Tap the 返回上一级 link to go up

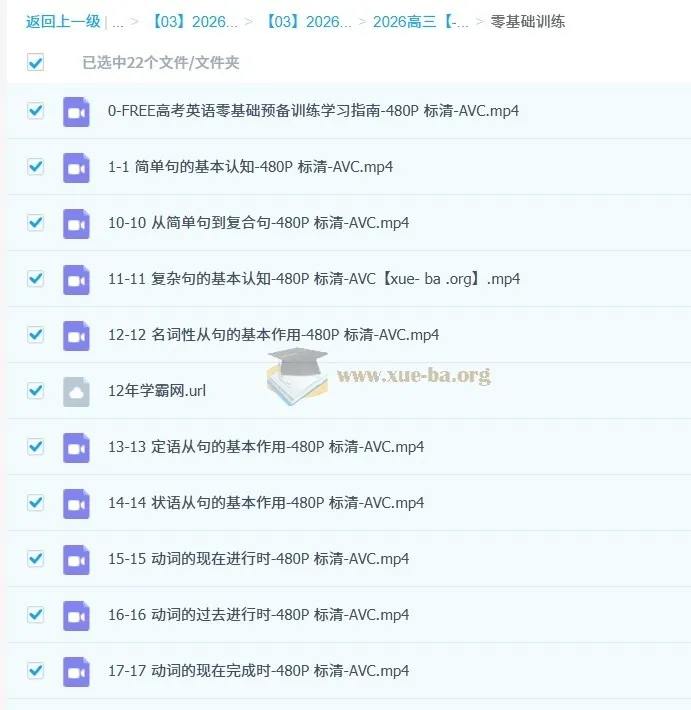[63, 21]
